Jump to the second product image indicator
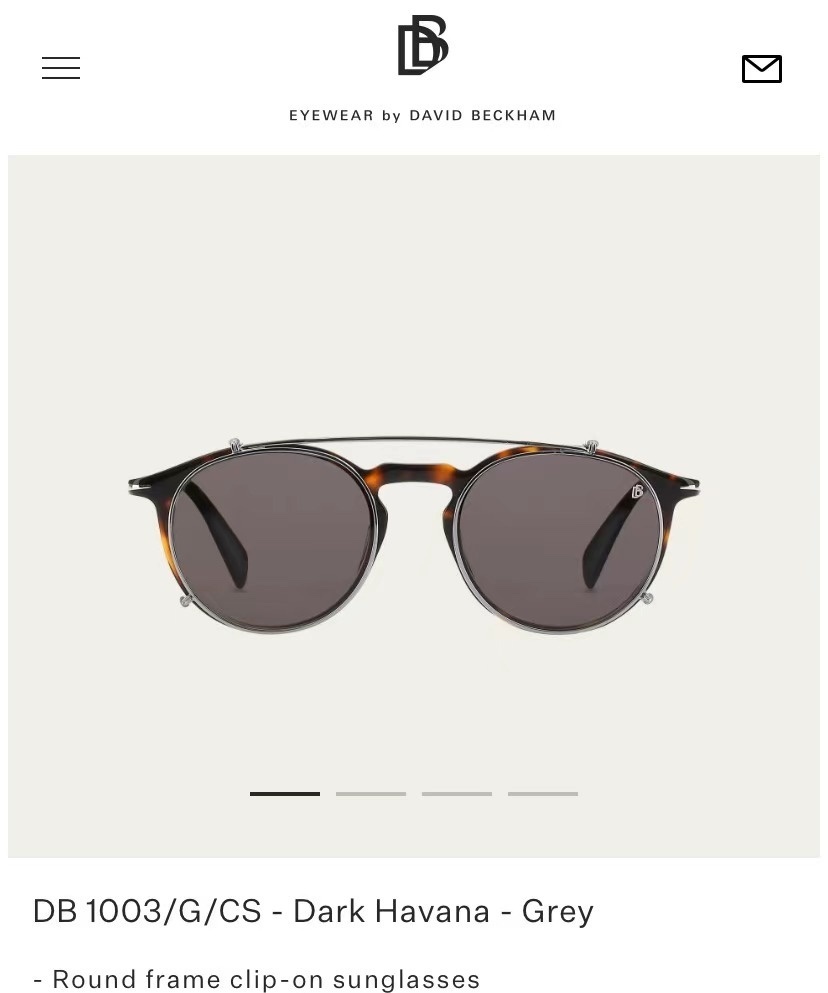828x993 pixels. (371, 794)
